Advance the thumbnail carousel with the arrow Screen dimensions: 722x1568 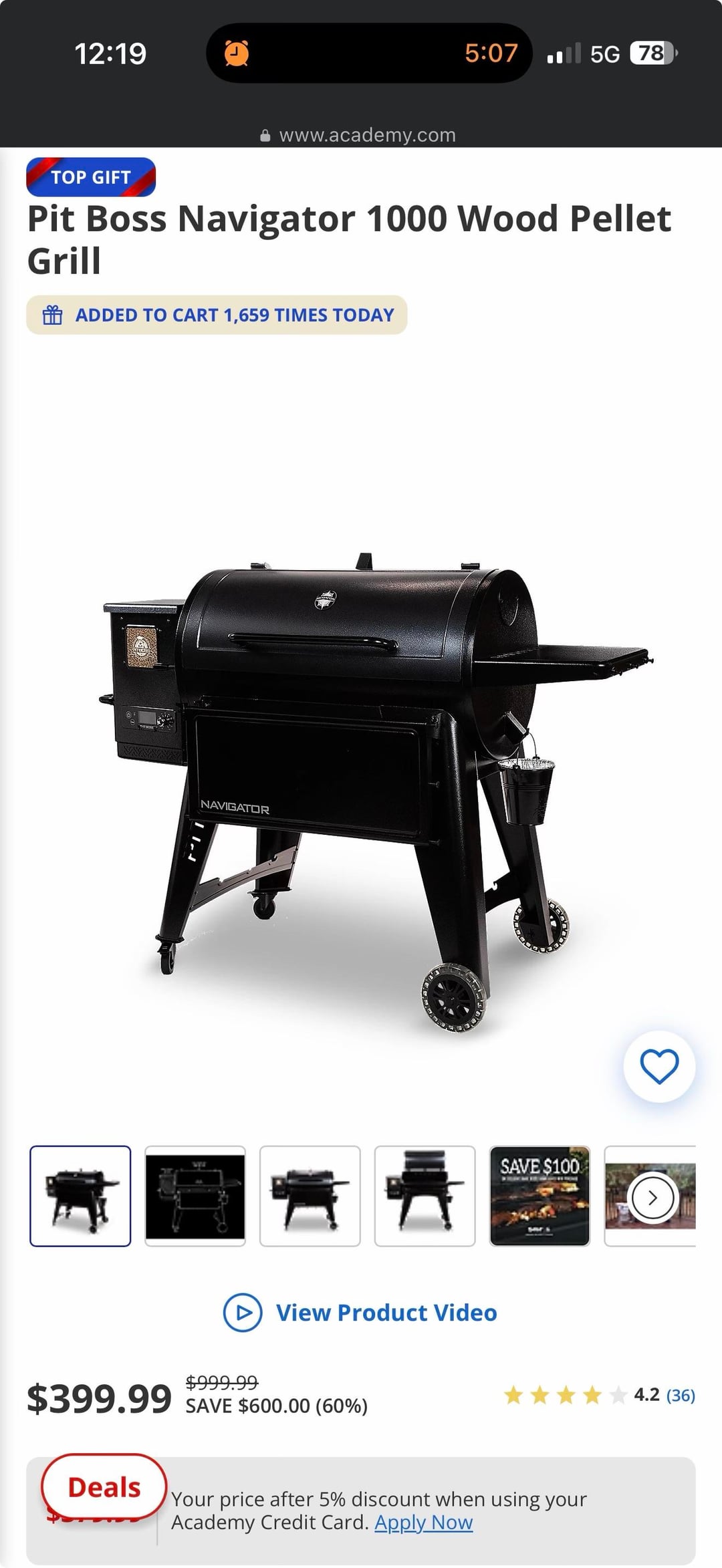coord(652,1198)
